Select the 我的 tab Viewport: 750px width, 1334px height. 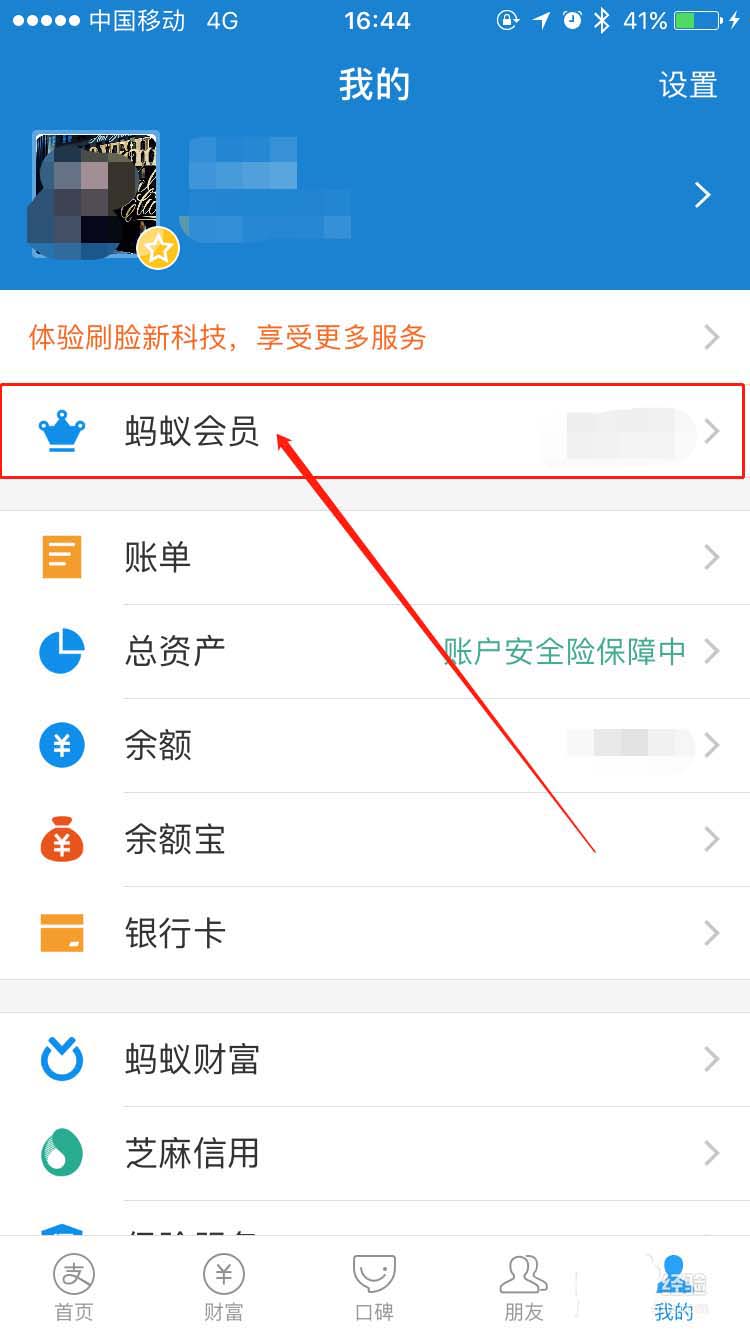tap(674, 1287)
